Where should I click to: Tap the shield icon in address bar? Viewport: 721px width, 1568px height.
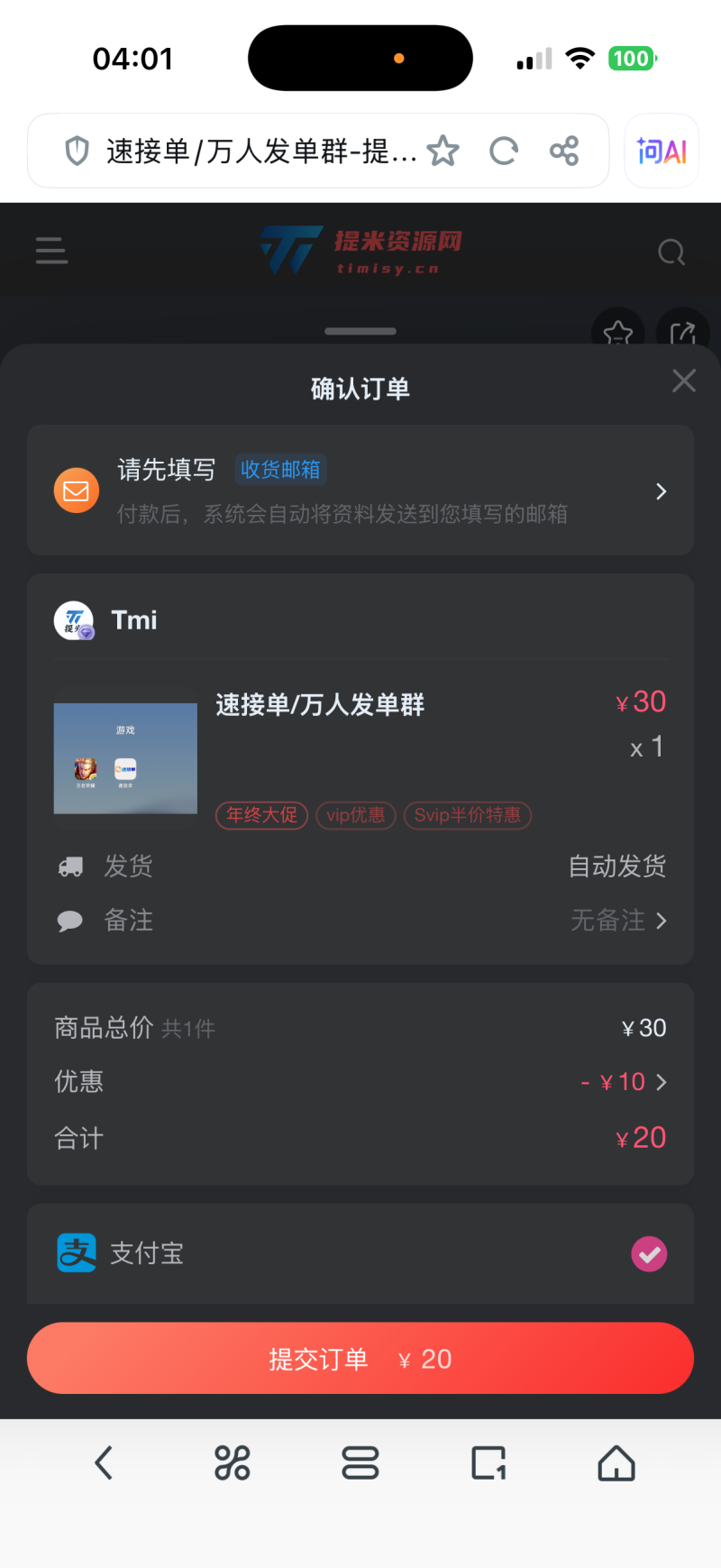point(78,150)
